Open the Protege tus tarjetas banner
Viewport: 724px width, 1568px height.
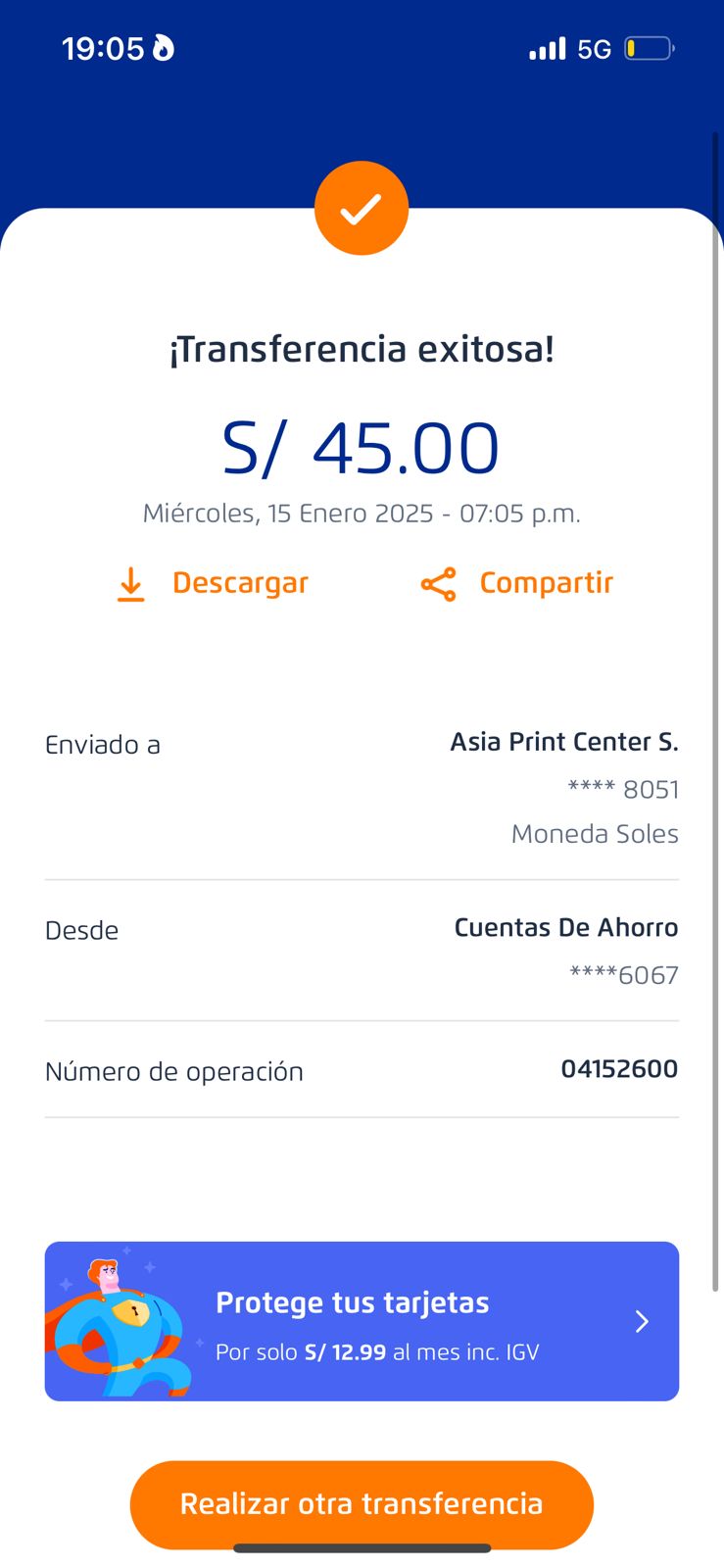362,1321
